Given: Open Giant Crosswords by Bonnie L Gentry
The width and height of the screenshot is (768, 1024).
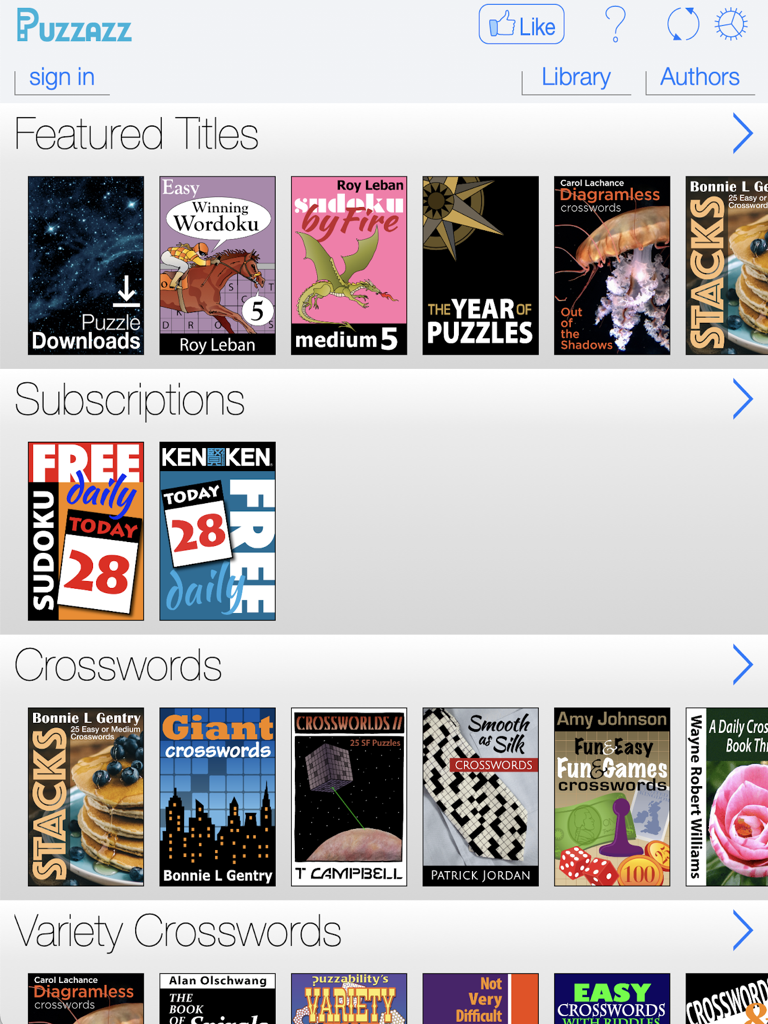Looking at the screenshot, I should coord(217,796).
